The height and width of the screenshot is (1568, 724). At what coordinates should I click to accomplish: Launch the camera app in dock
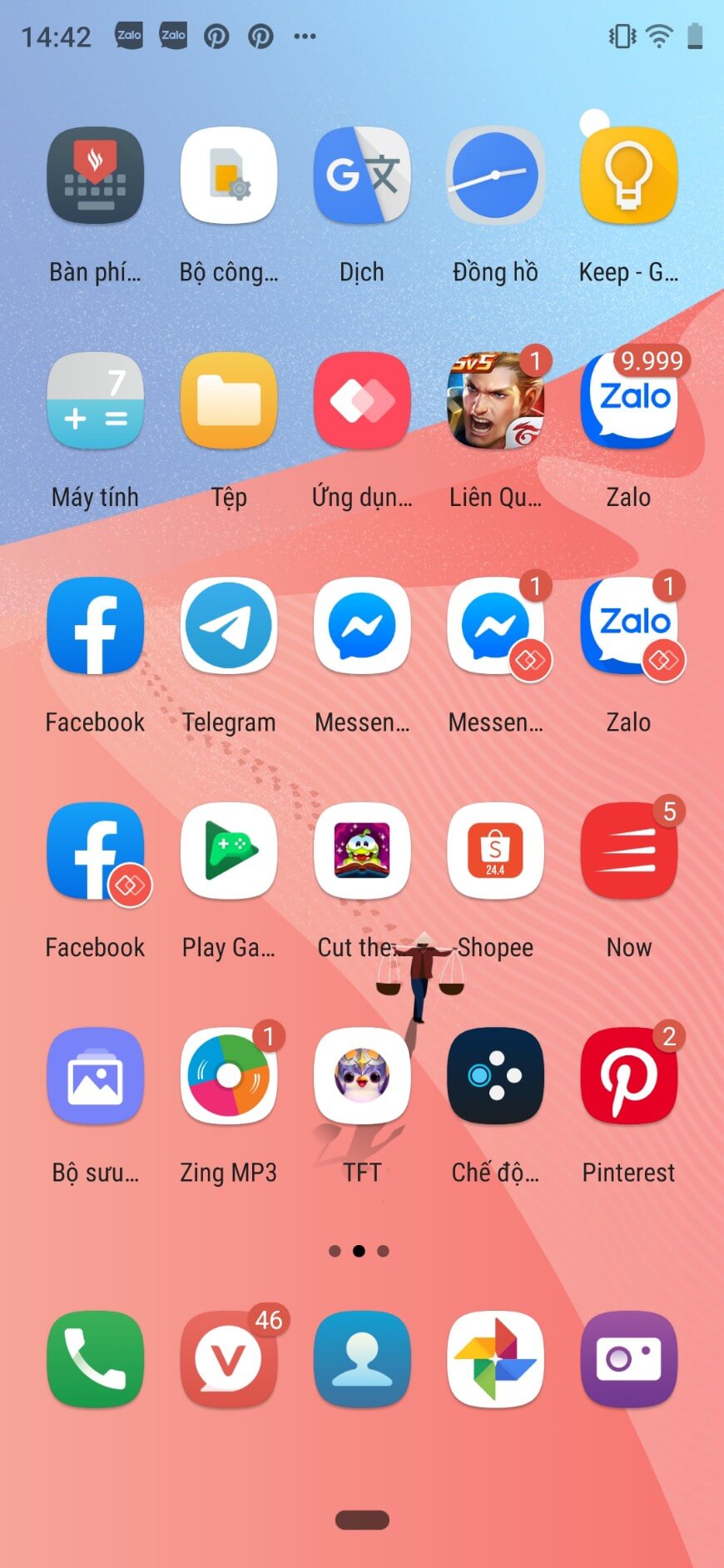coord(628,1359)
